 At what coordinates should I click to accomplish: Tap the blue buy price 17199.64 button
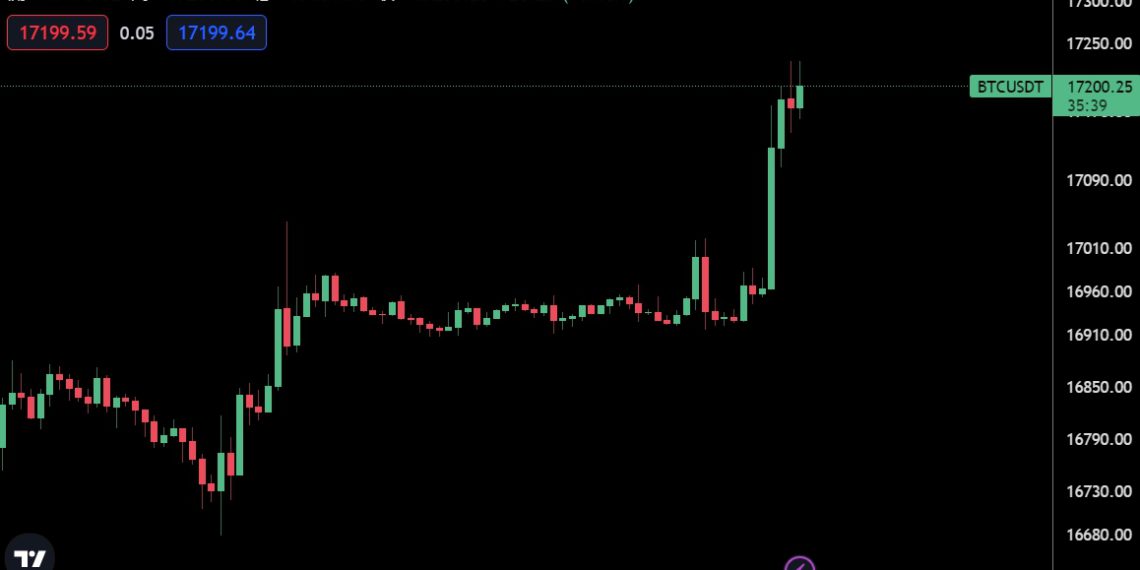pos(216,33)
